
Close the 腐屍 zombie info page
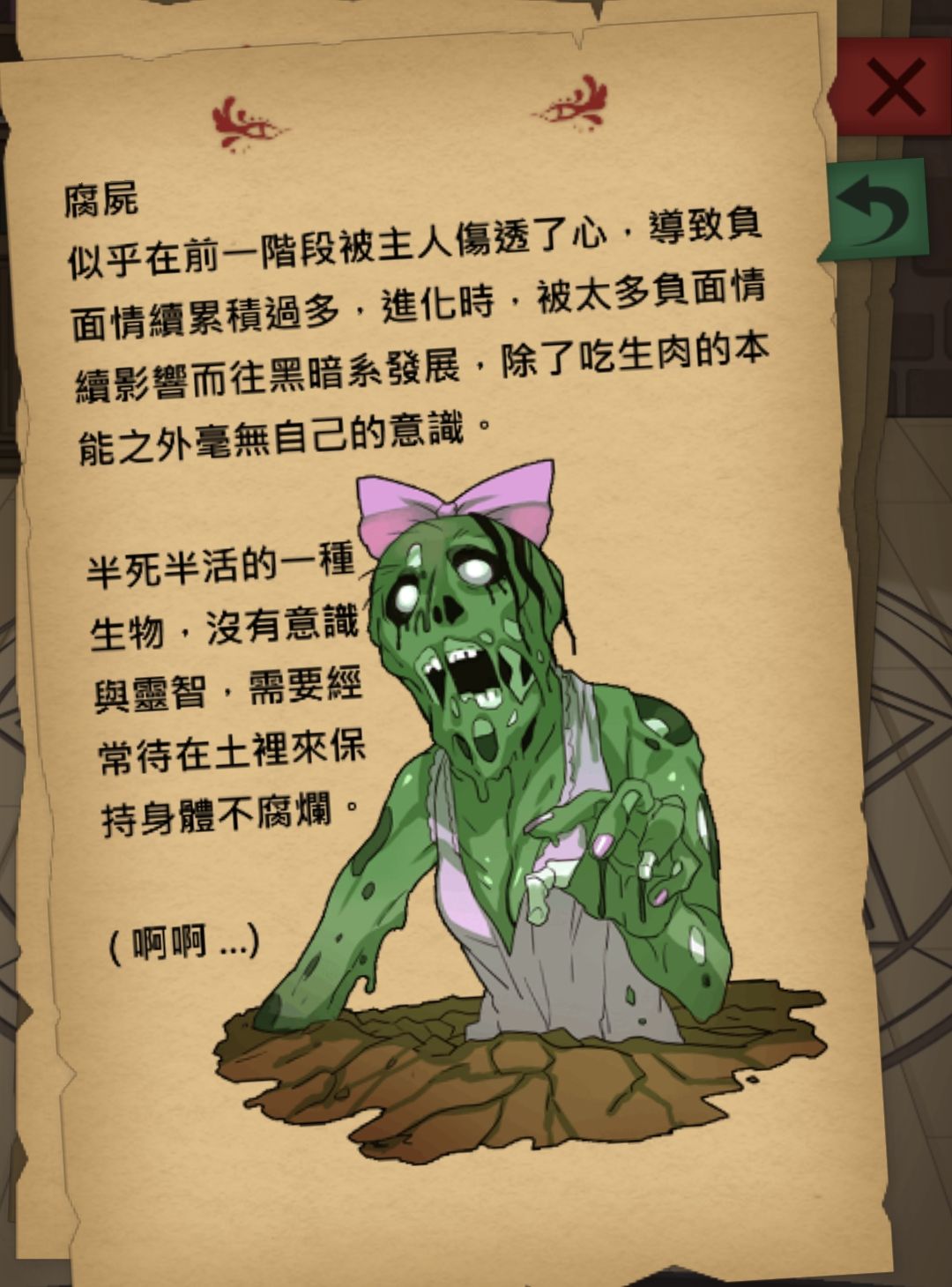[x=895, y=87]
